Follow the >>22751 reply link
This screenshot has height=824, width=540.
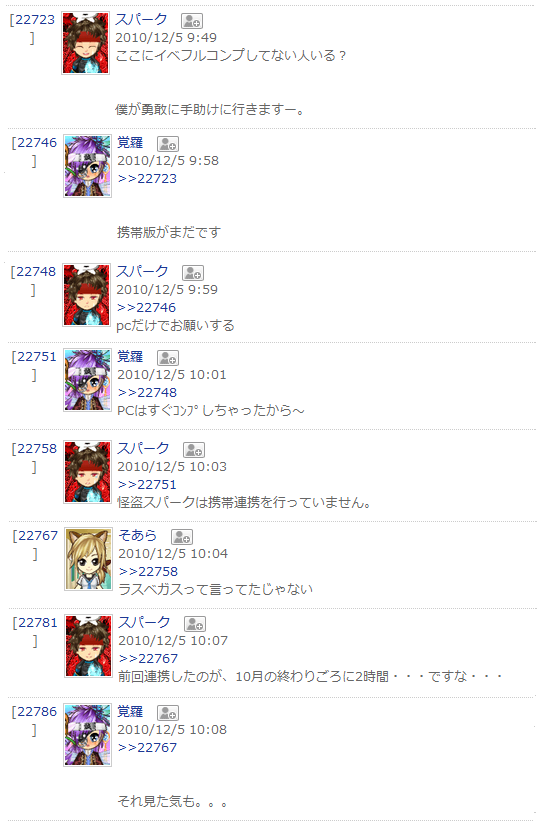(x=147, y=485)
